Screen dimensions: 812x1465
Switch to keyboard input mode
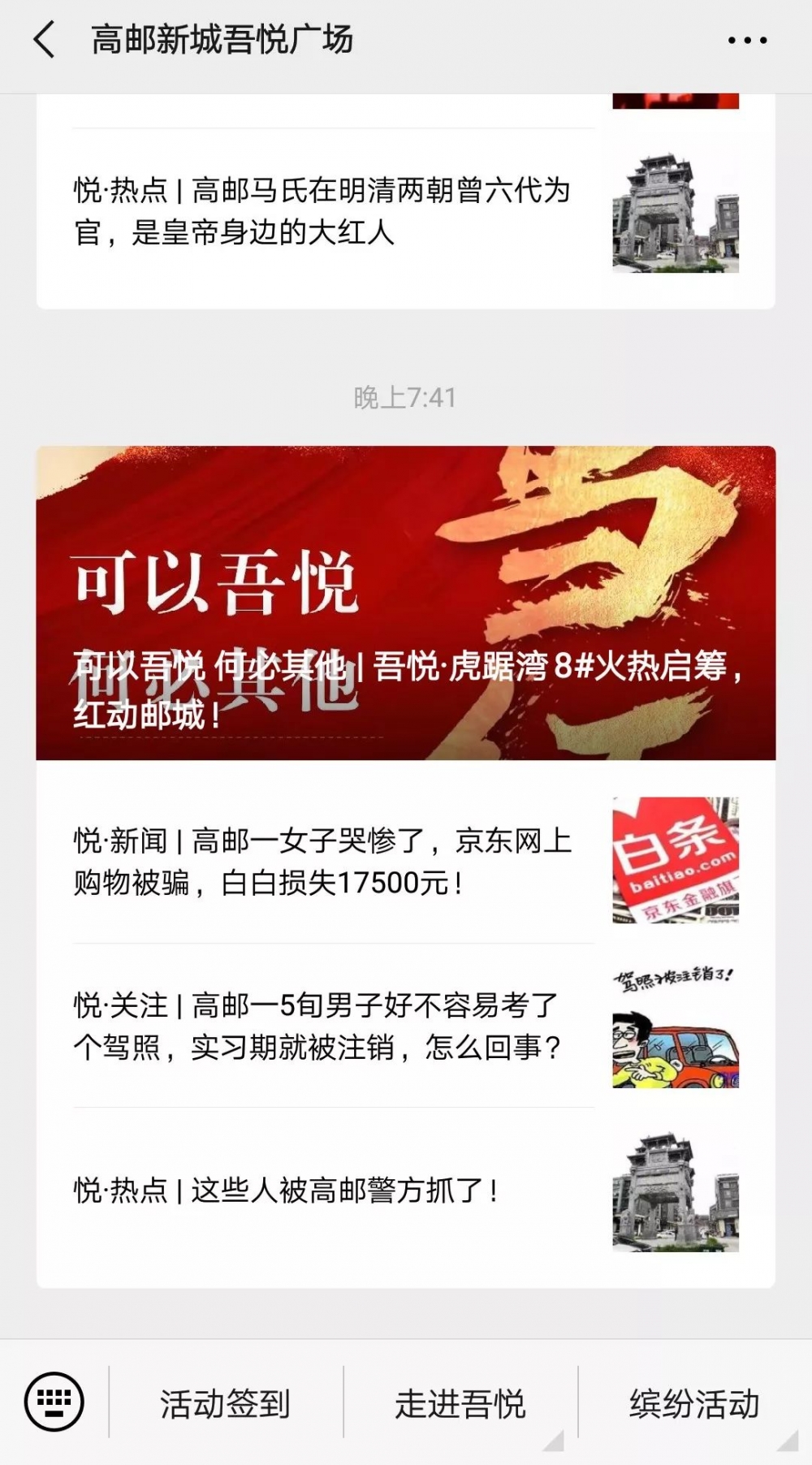(x=54, y=1401)
